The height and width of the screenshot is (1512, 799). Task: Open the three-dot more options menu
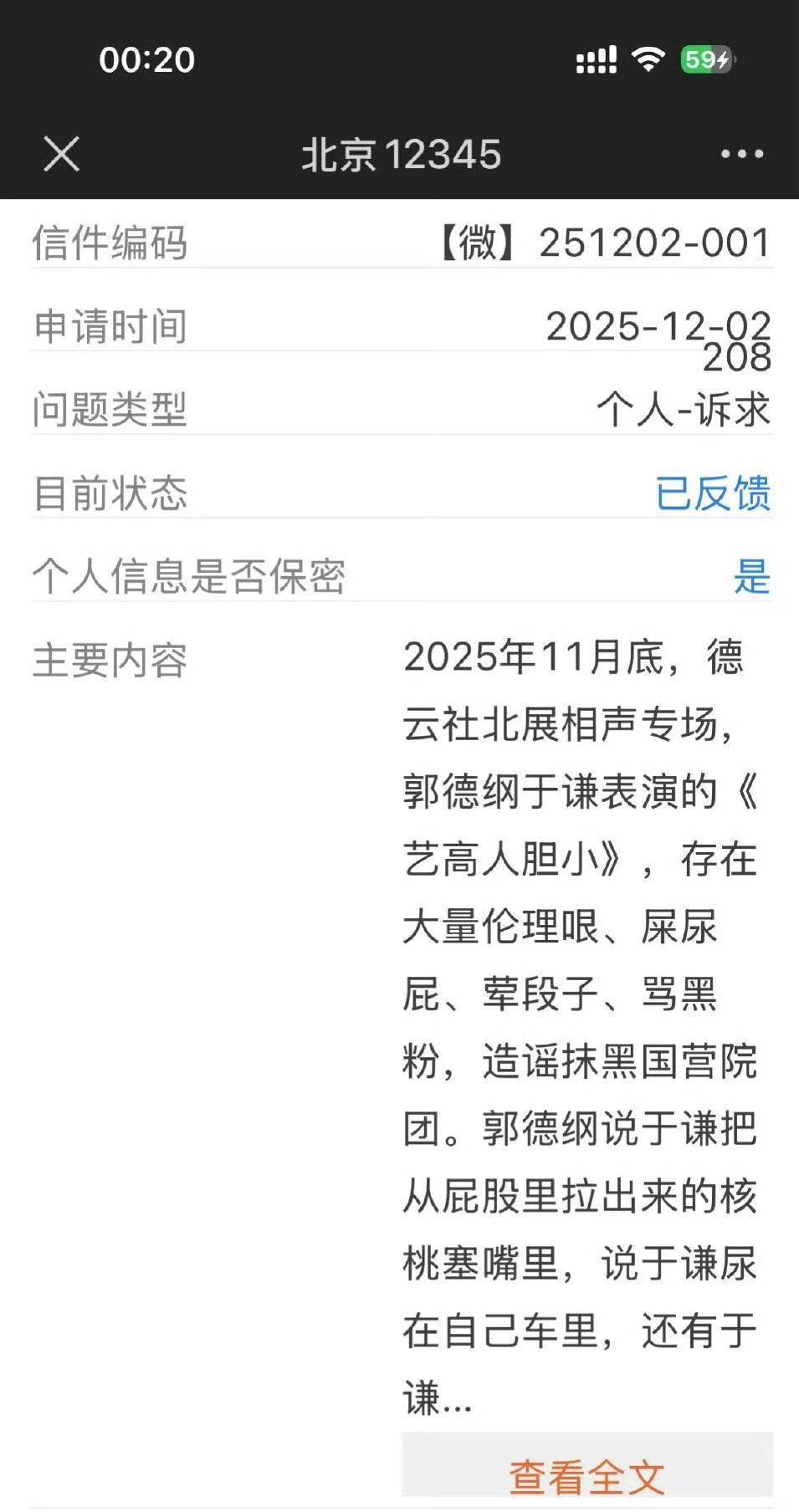point(741,155)
